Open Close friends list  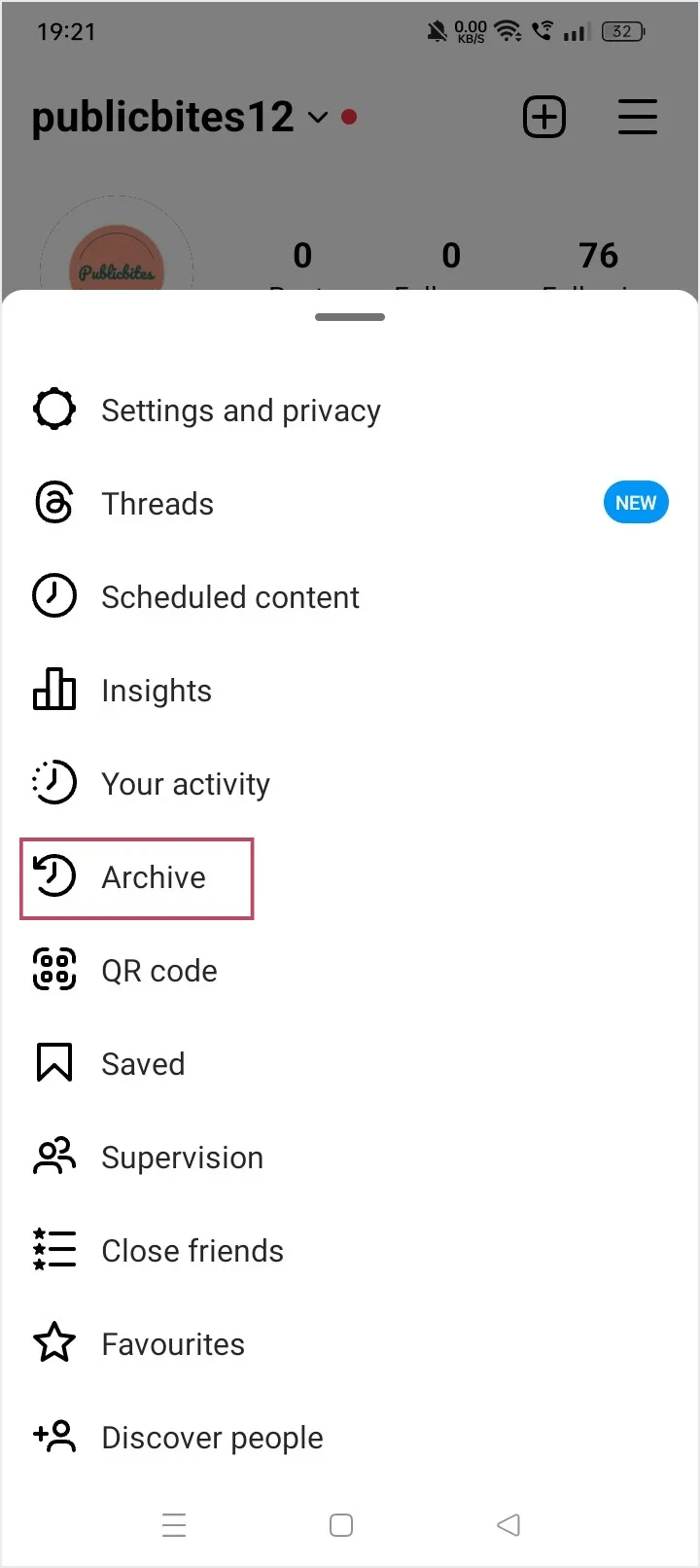pyautogui.click(x=192, y=1251)
